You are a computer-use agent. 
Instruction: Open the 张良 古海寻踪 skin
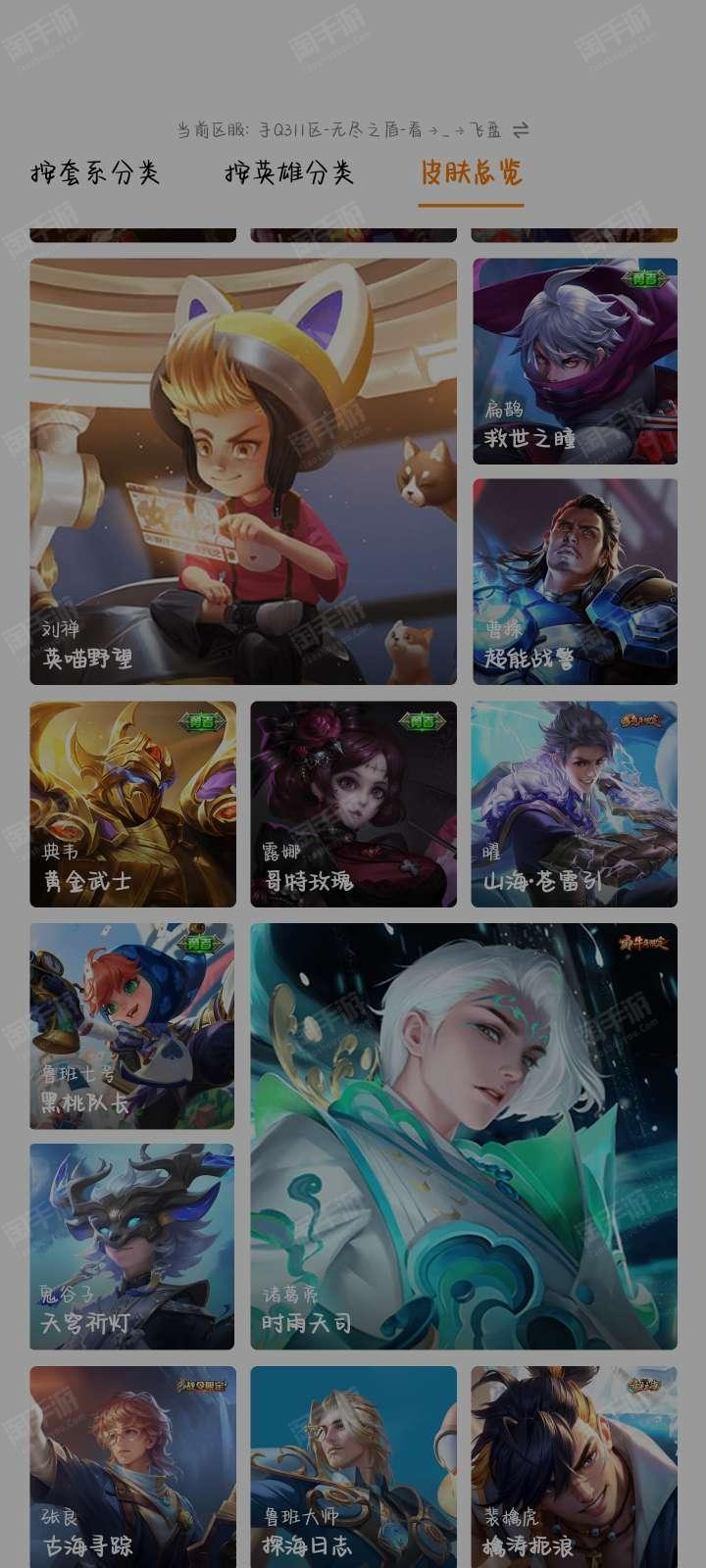tap(132, 1466)
